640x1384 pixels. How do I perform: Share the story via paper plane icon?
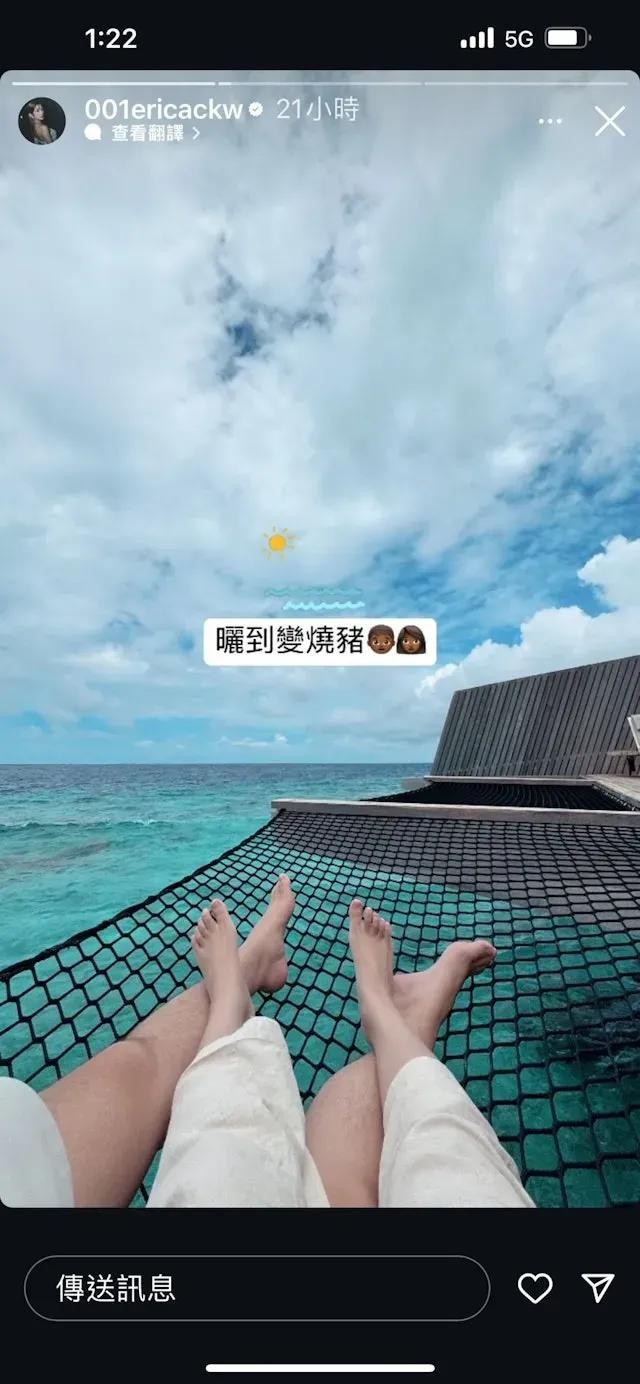point(597,1288)
